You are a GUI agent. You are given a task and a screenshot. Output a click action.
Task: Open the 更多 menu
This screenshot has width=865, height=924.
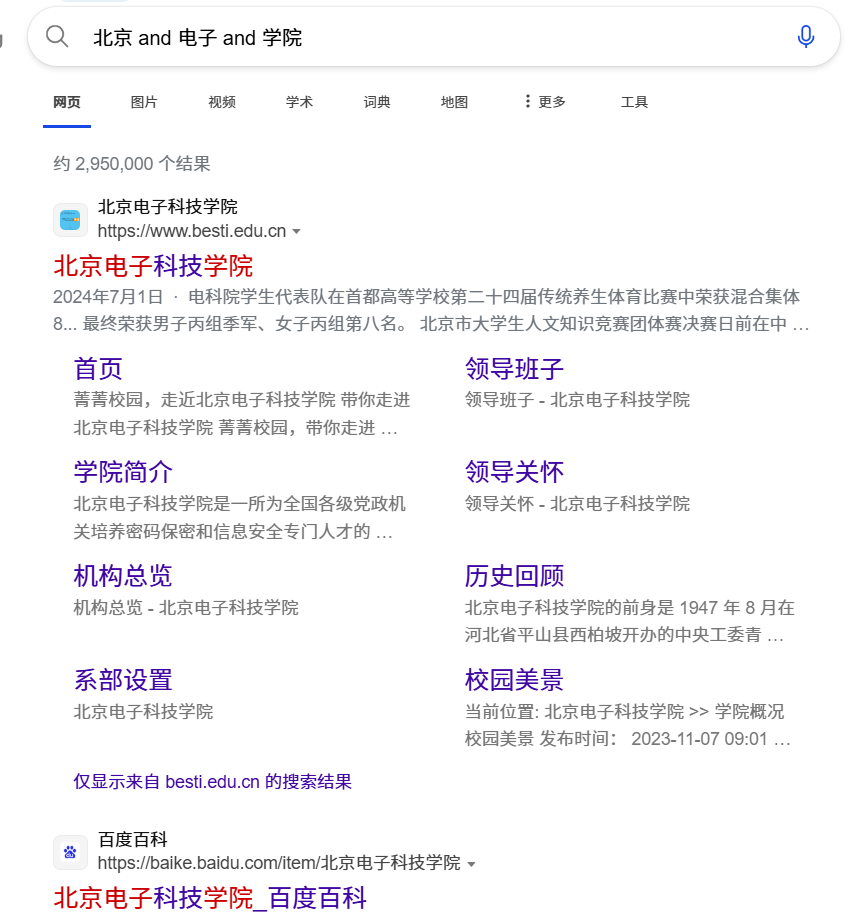click(x=545, y=102)
